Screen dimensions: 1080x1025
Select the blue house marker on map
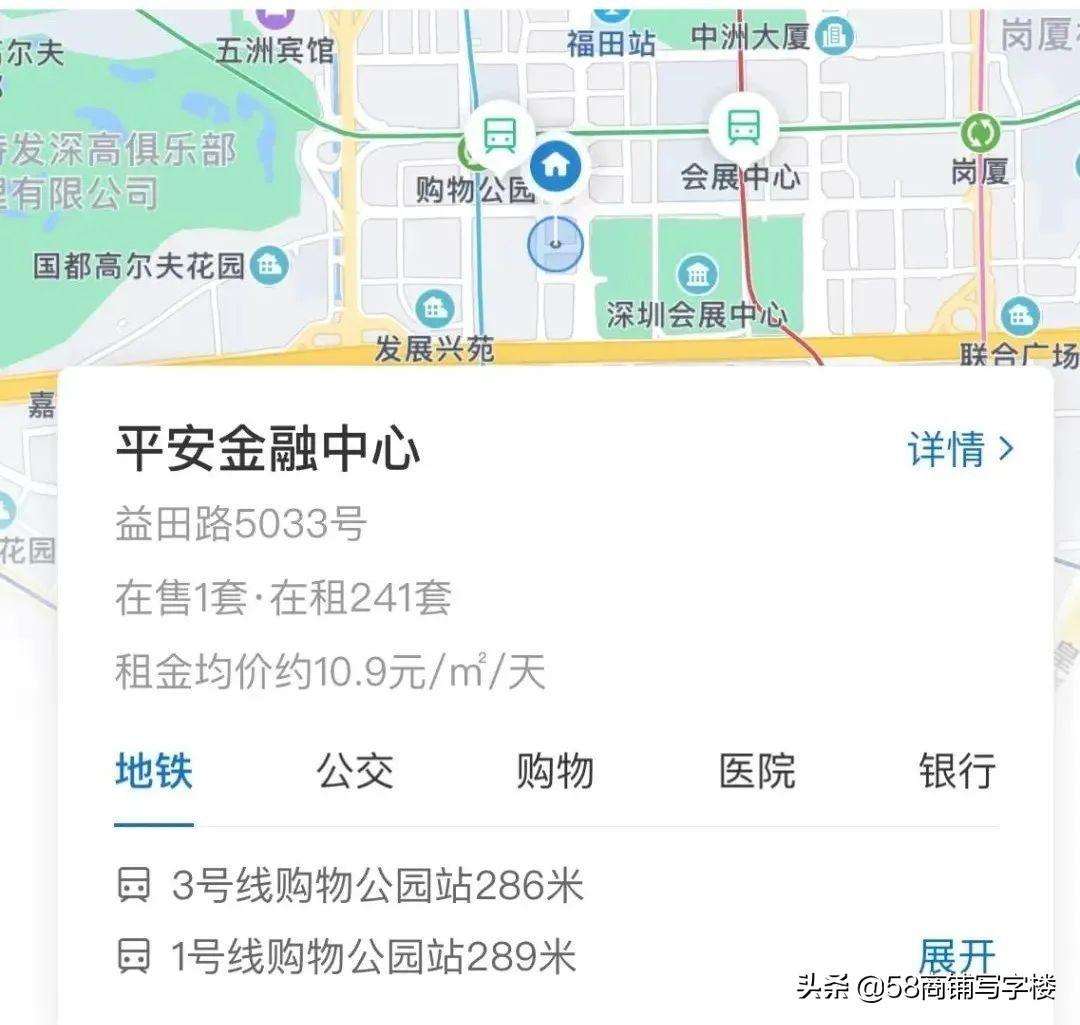click(x=556, y=165)
